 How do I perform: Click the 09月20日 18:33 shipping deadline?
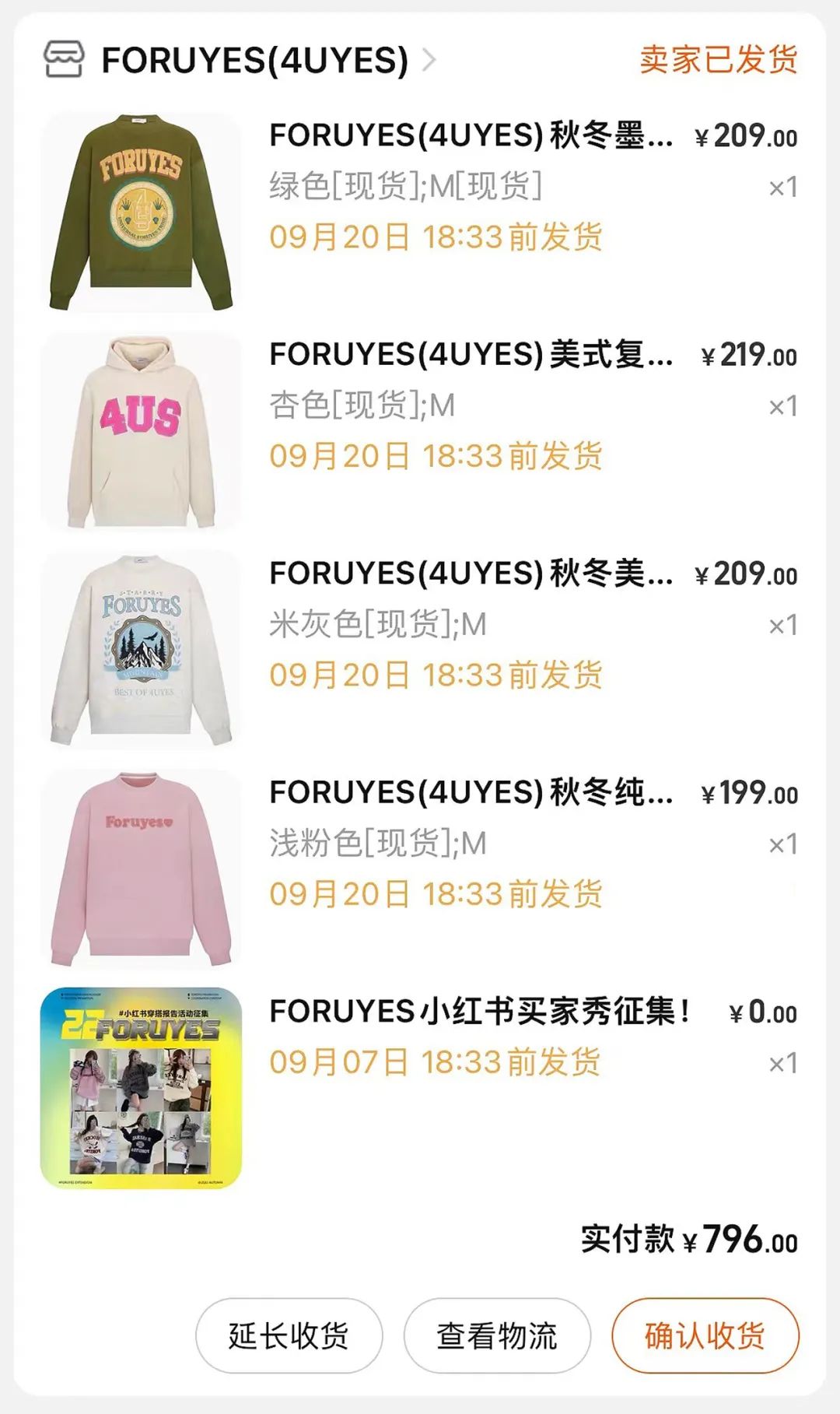click(436, 237)
